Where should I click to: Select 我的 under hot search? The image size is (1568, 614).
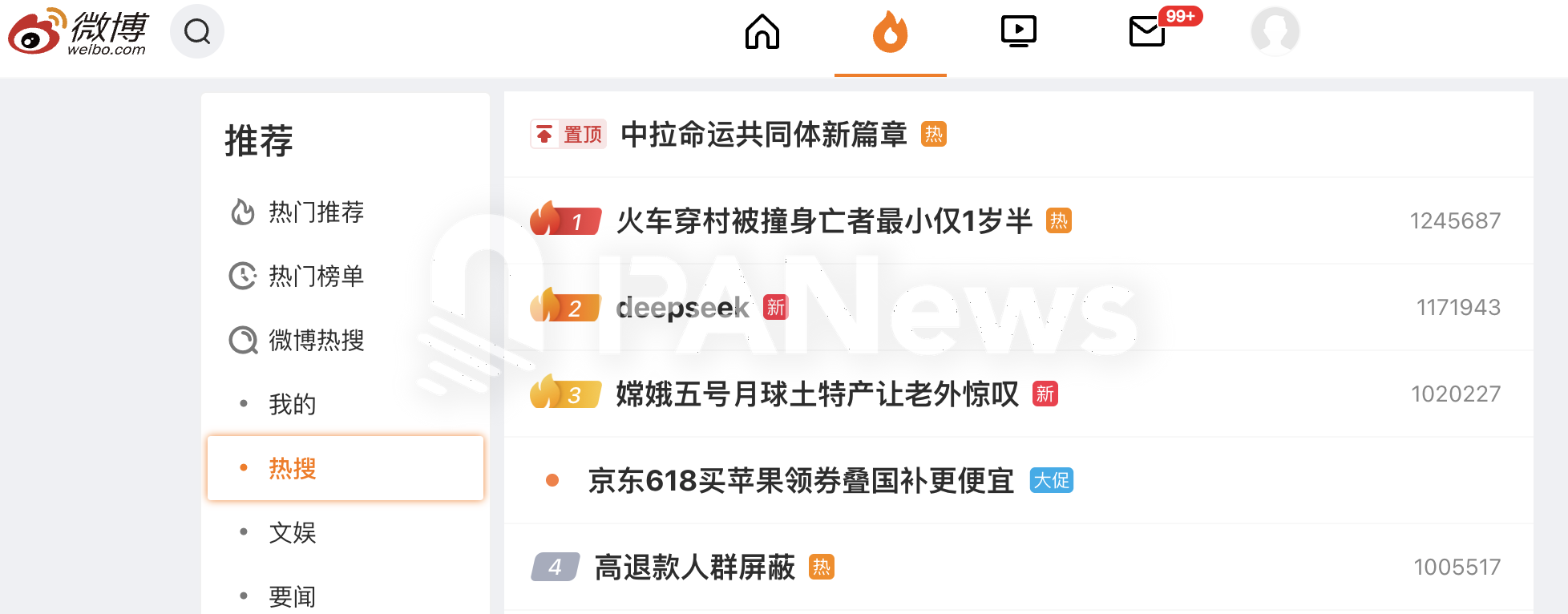pos(292,405)
